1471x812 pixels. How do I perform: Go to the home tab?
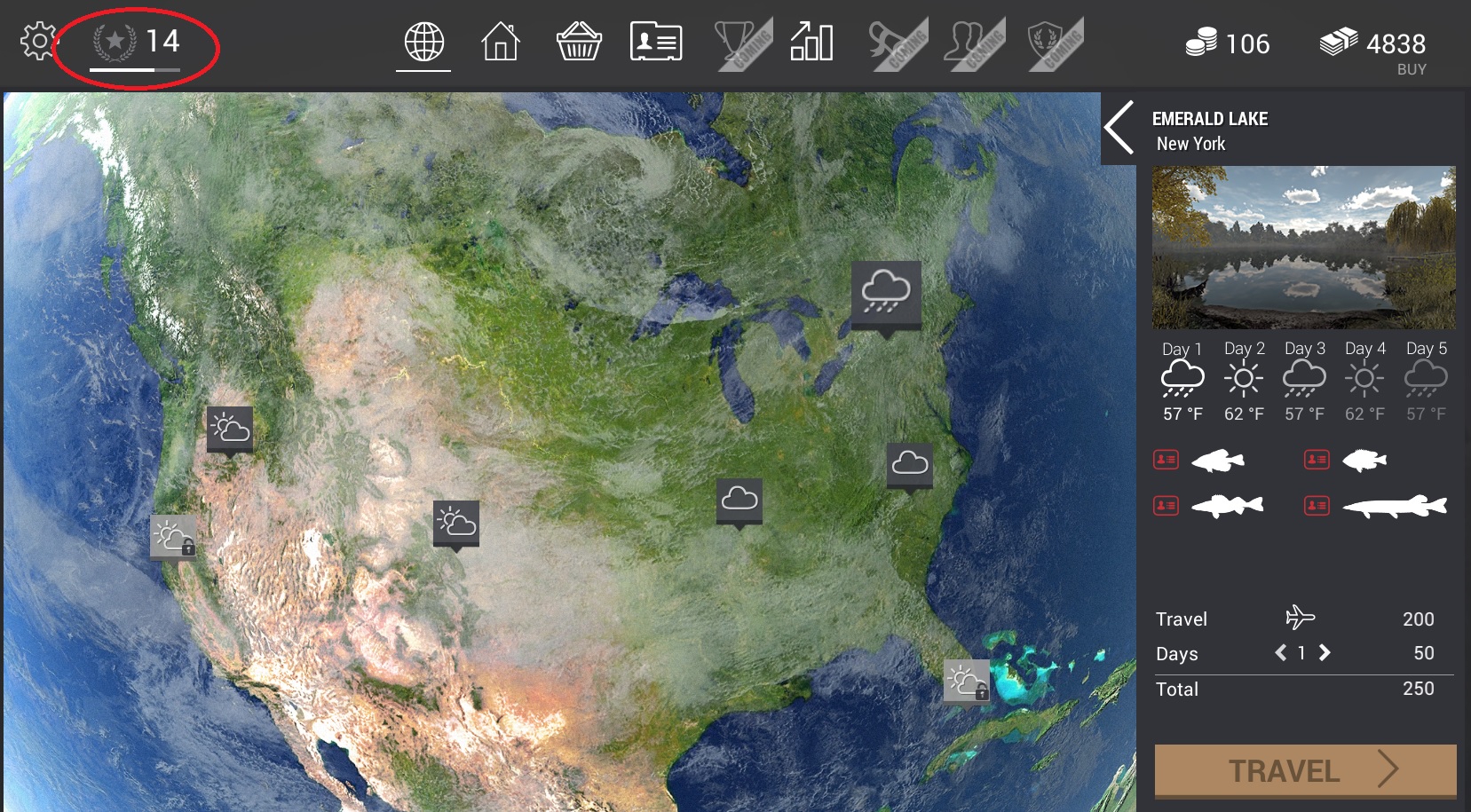(500, 42)
